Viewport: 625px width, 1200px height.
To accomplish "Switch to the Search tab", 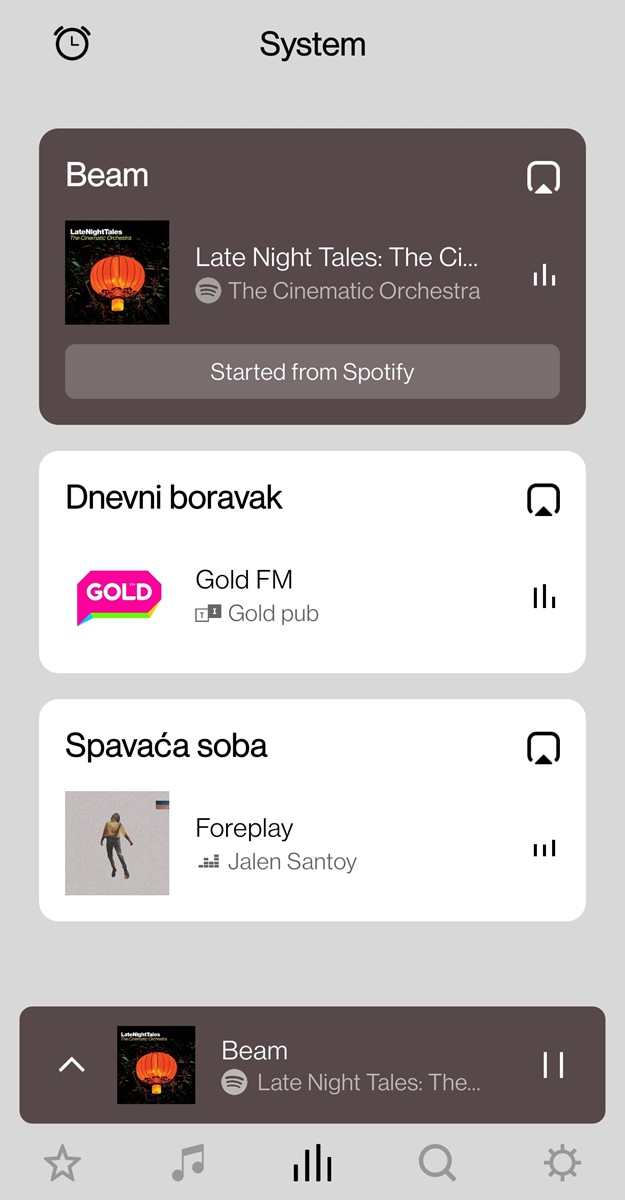I will (x=437, y=1163).
